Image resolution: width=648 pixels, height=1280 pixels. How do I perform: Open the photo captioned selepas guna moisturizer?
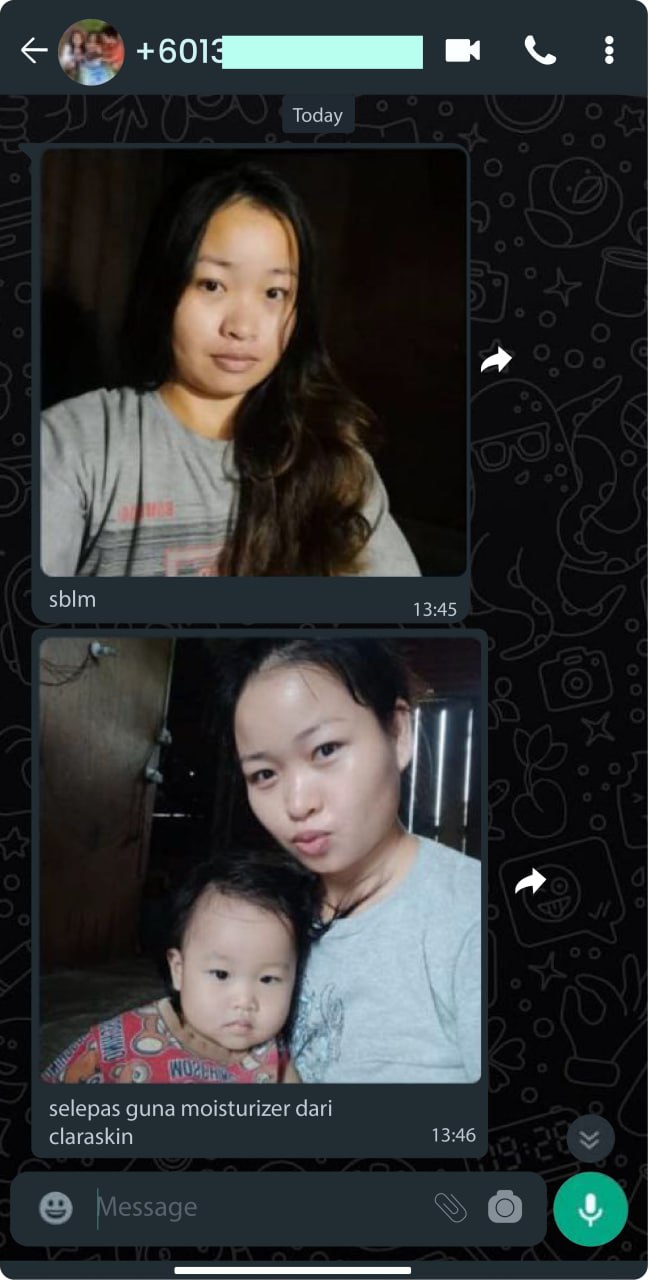pyautogui.click(x=260, y=860)
